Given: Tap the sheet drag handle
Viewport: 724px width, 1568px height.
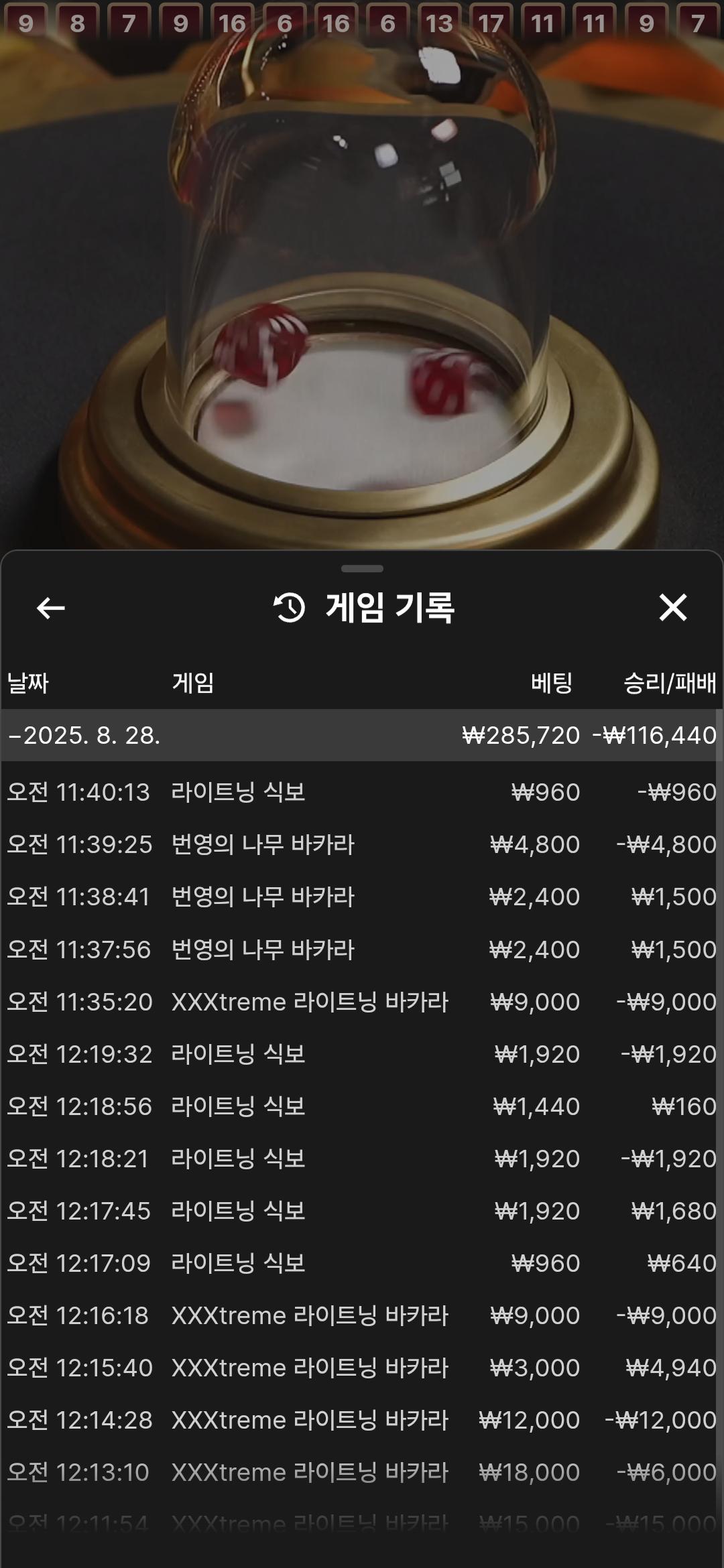Looking at the screenshot, I should coord(362,569).
